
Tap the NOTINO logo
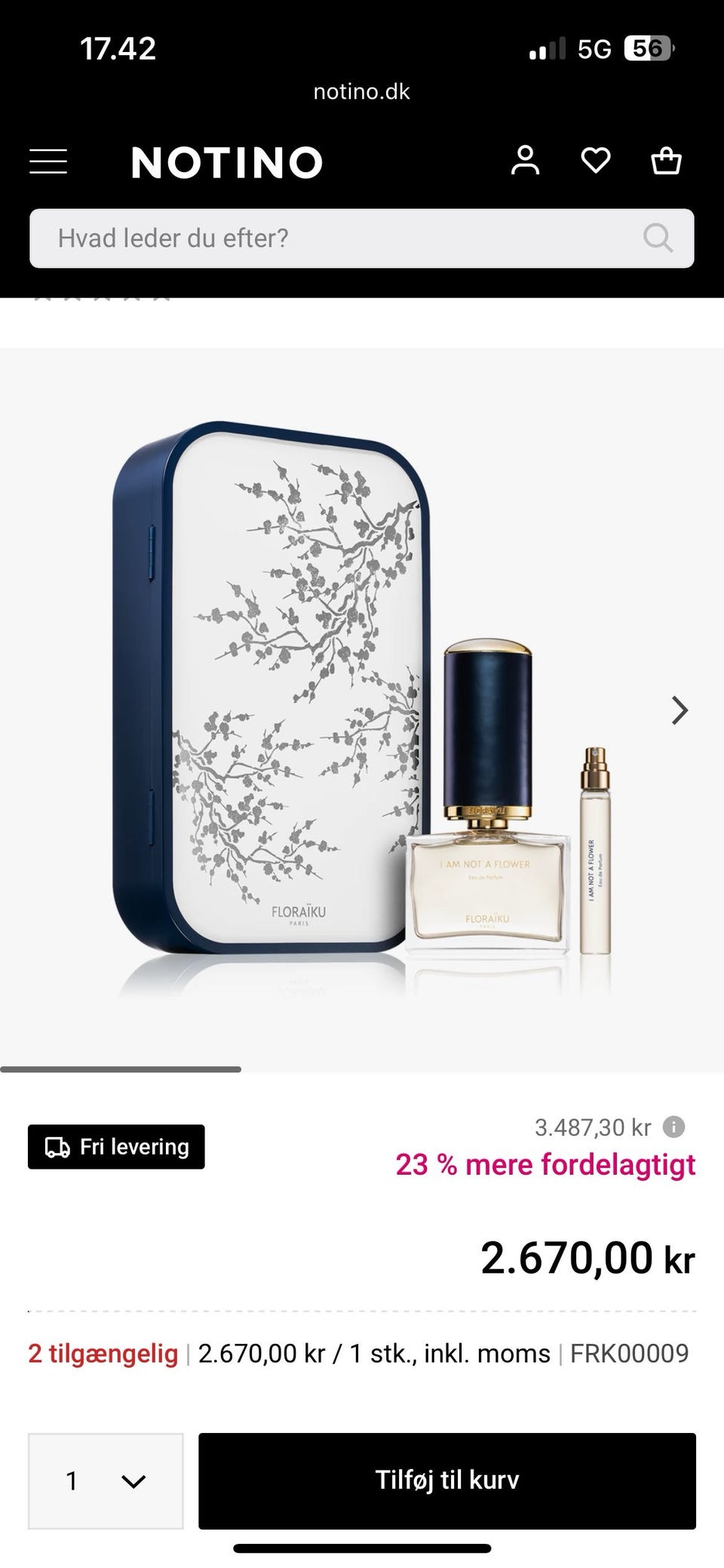pyautogui.click(x=227, y=162)
